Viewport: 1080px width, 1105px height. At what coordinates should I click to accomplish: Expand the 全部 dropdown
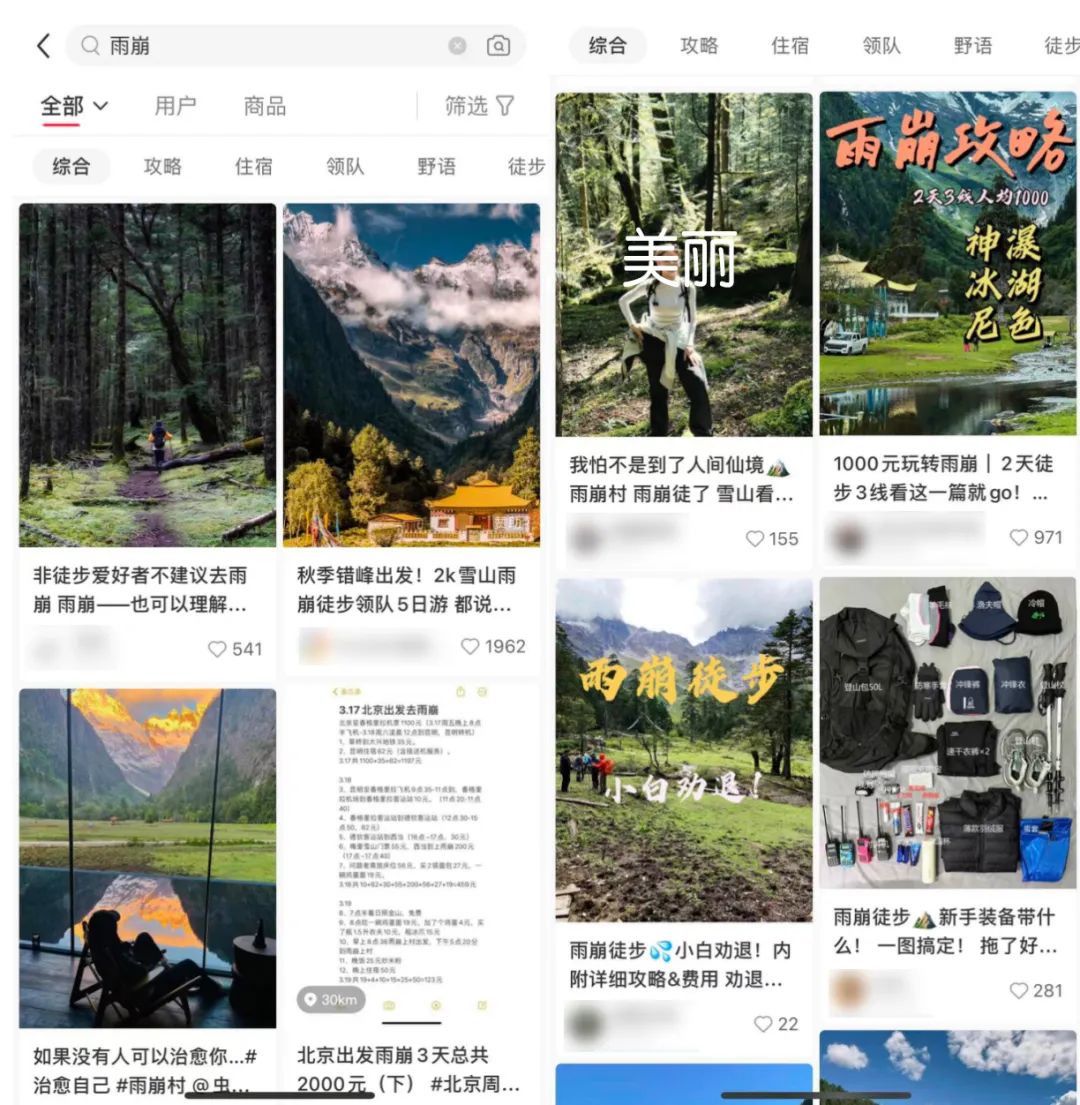click(x=74, y=106)
